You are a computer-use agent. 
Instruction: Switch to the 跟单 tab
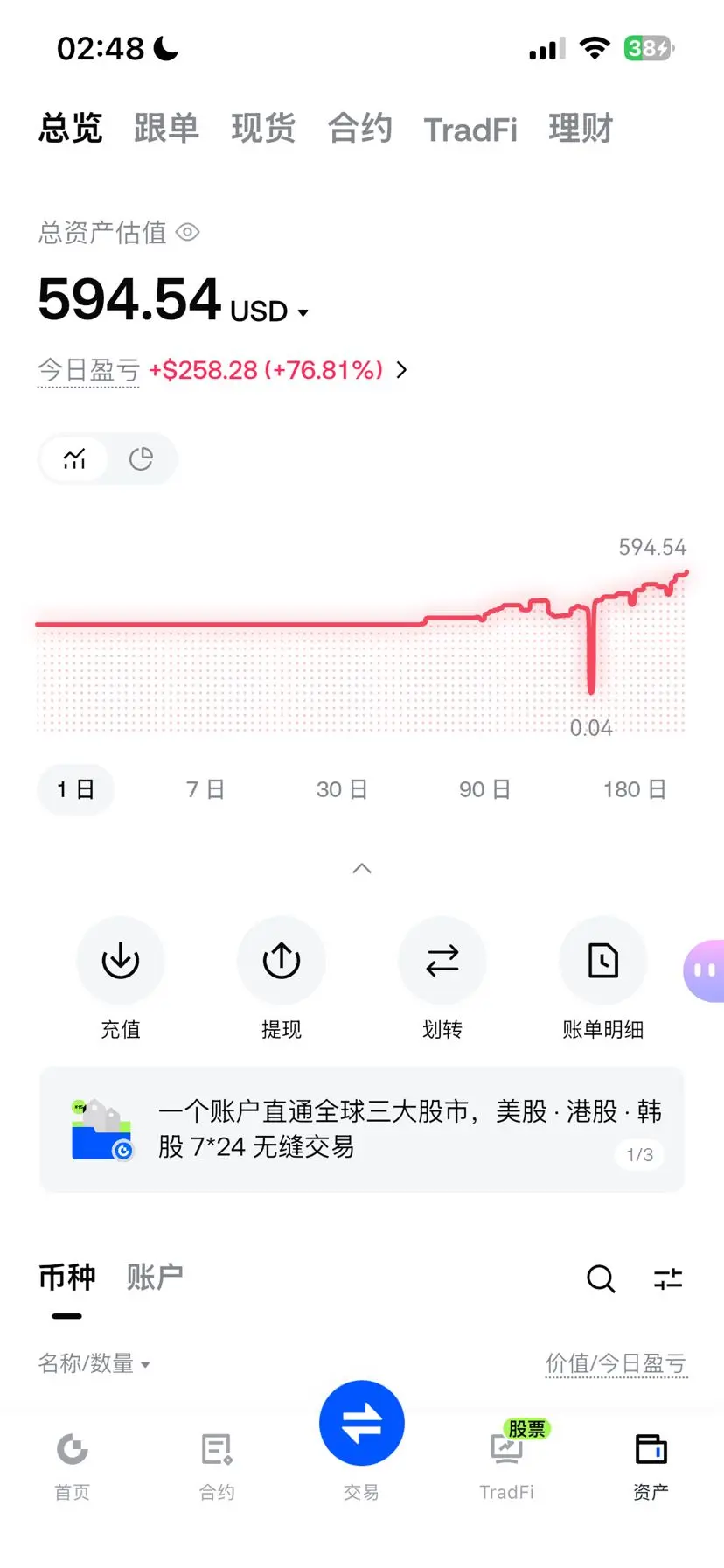[x=166, y=129]
